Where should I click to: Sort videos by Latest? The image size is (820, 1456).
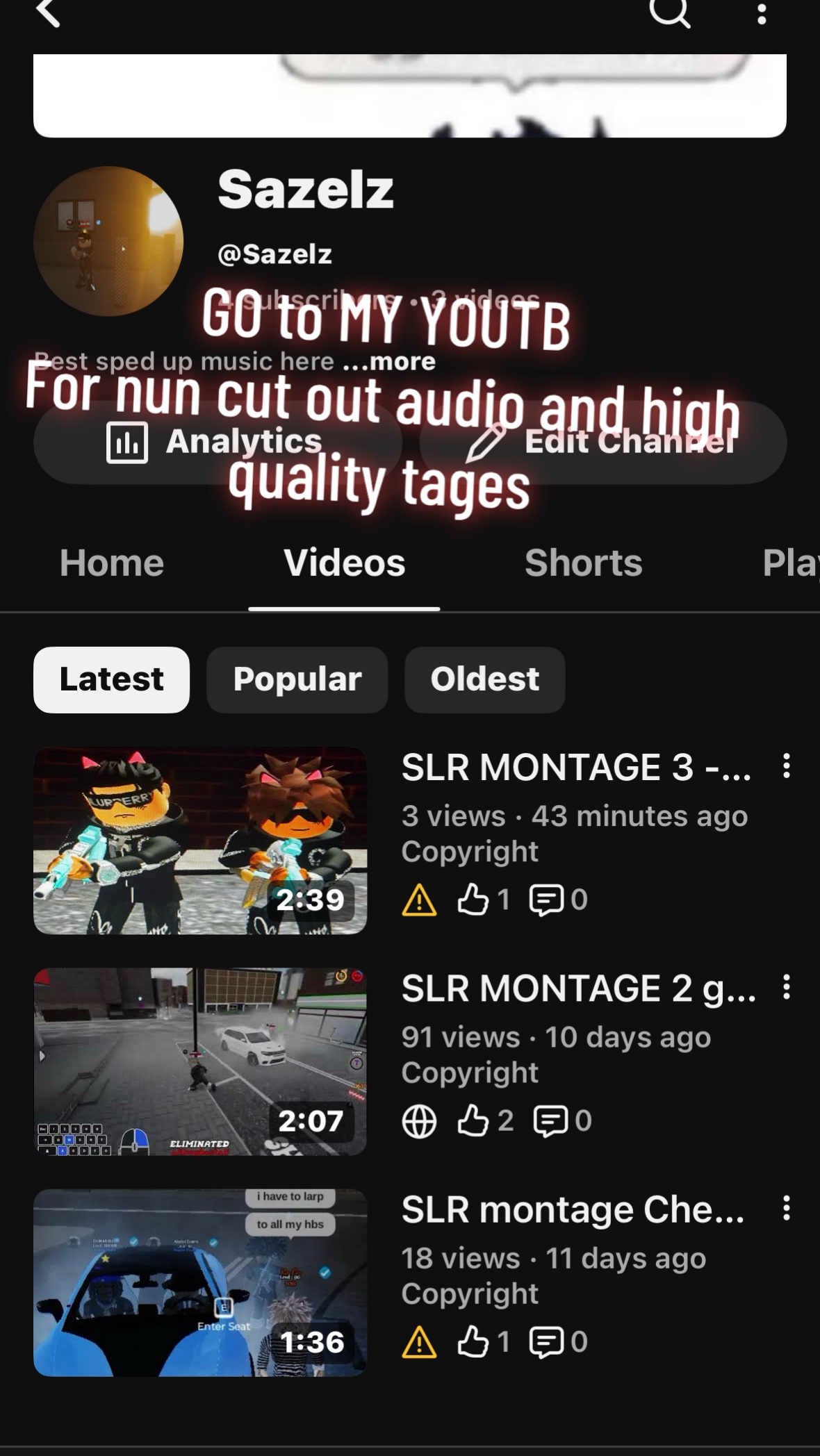(111, 679)
